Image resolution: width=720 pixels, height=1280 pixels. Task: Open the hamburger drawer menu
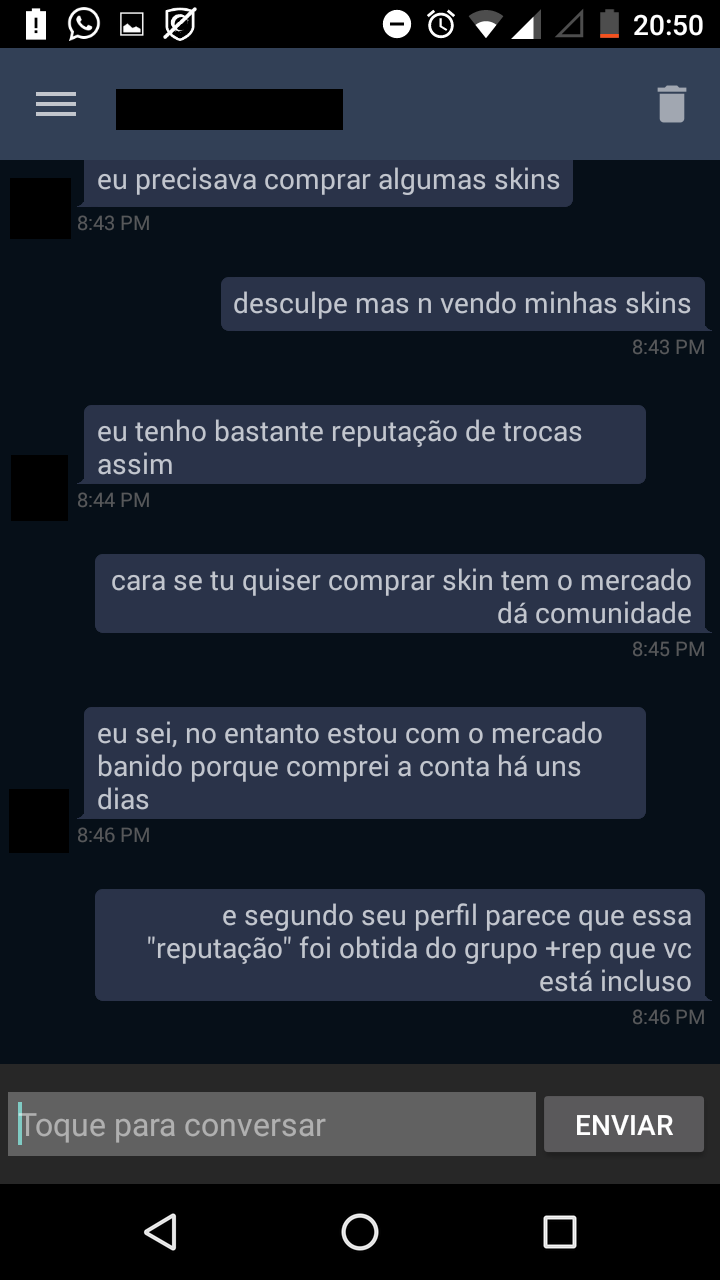click(56, 105)
